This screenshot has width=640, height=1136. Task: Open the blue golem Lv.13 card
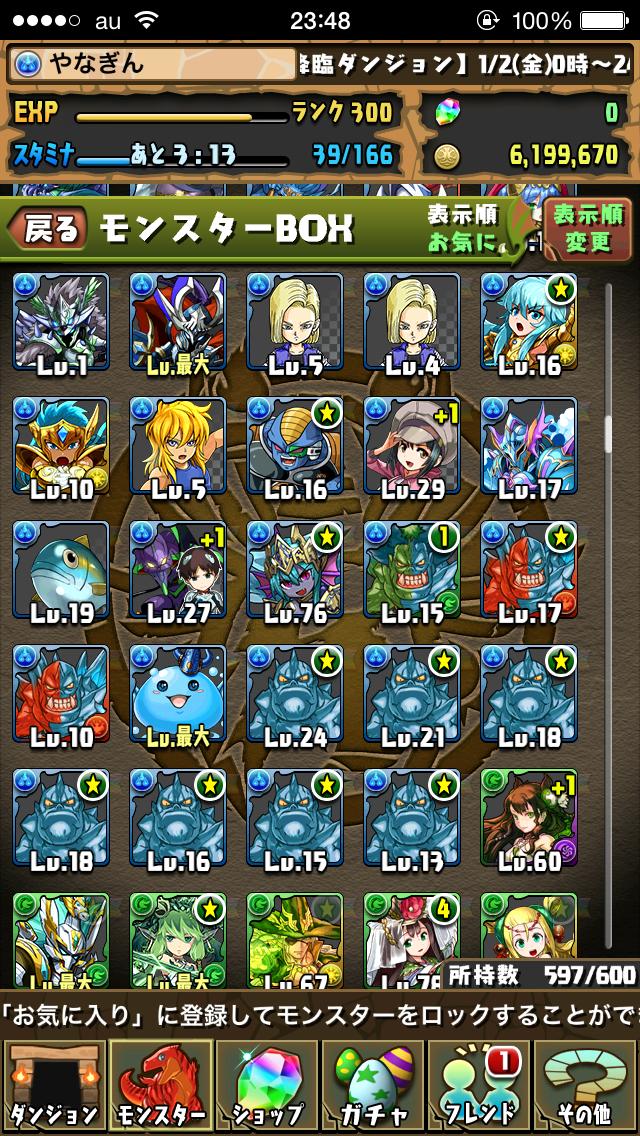412,817
